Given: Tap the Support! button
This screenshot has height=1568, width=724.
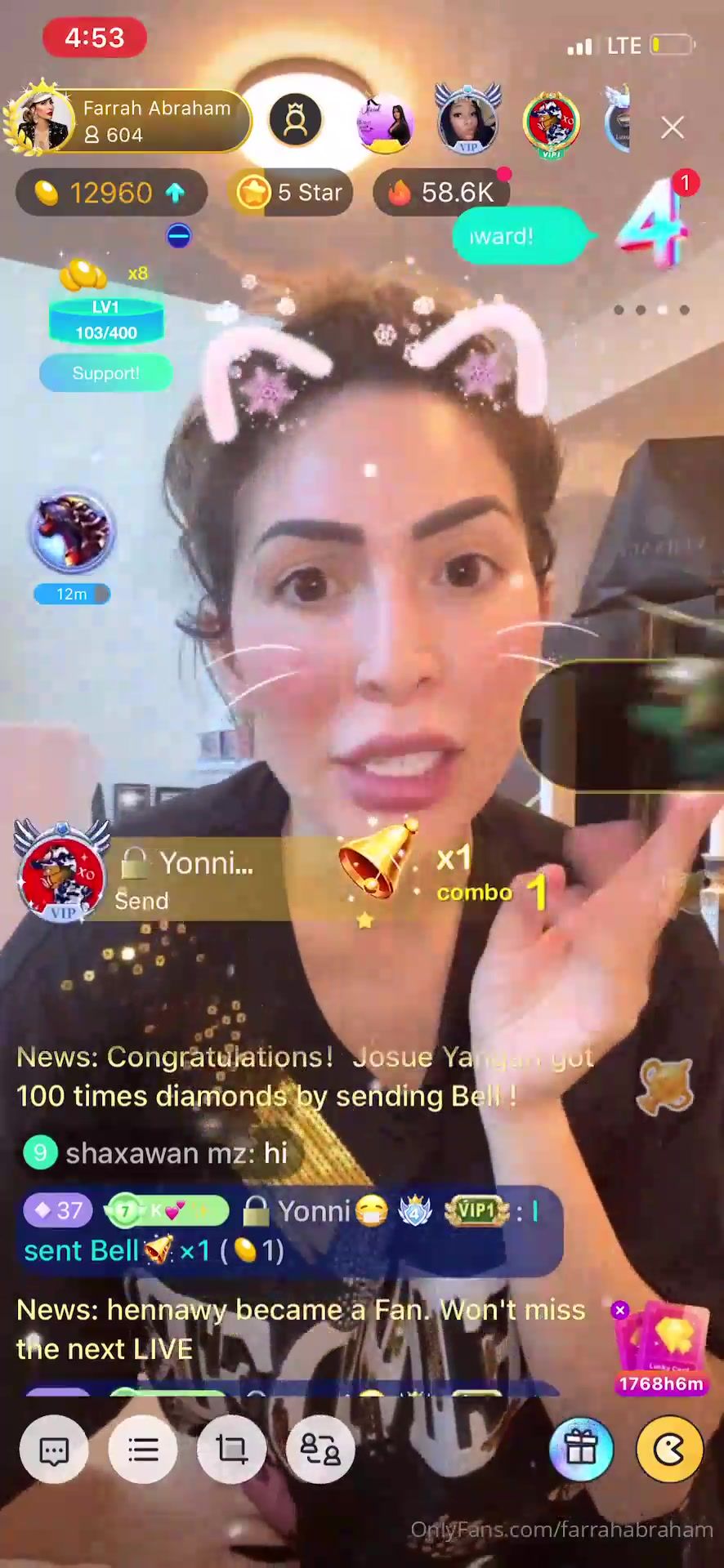Looking at the screenshot, I should (106, 373).
